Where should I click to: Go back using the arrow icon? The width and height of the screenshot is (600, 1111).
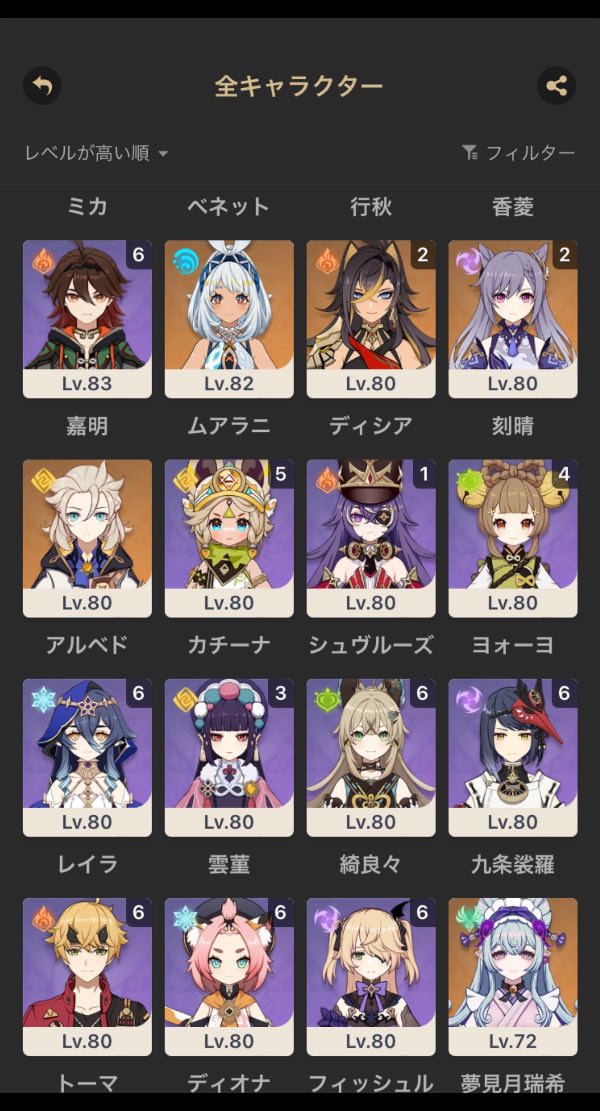tap(42, 86)
